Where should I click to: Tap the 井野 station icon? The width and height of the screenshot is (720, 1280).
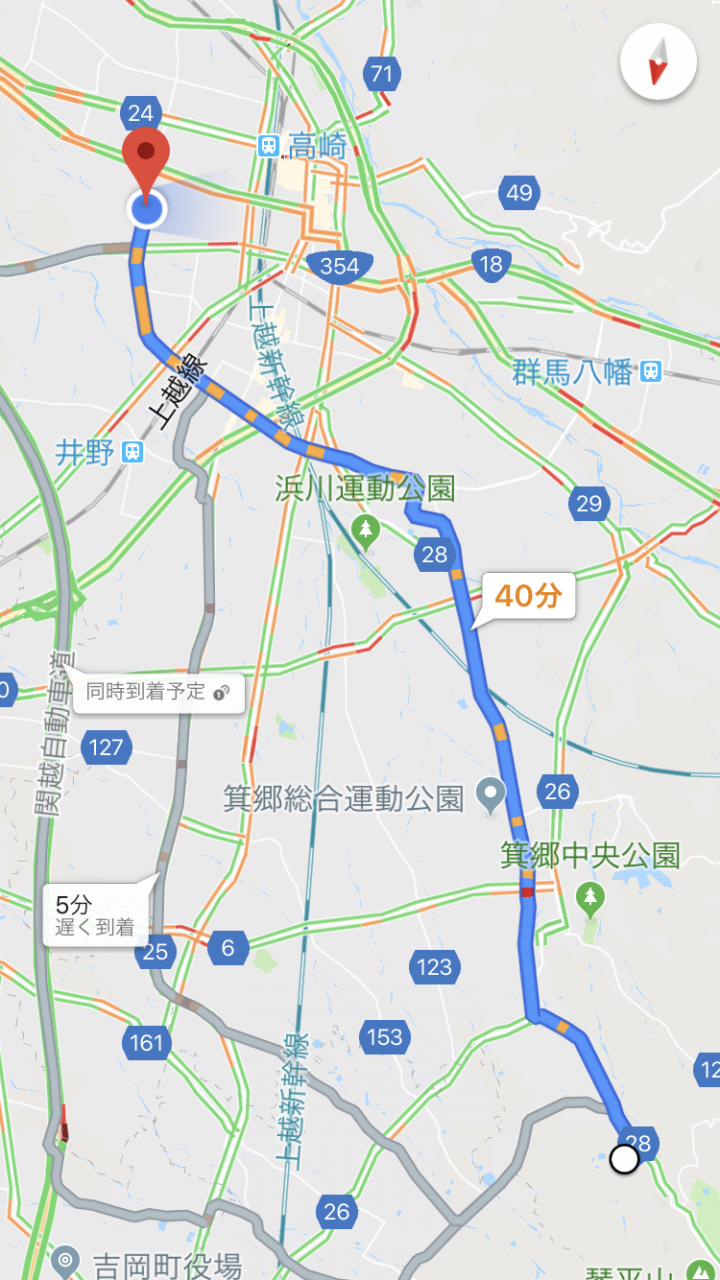tap(132, 452)
